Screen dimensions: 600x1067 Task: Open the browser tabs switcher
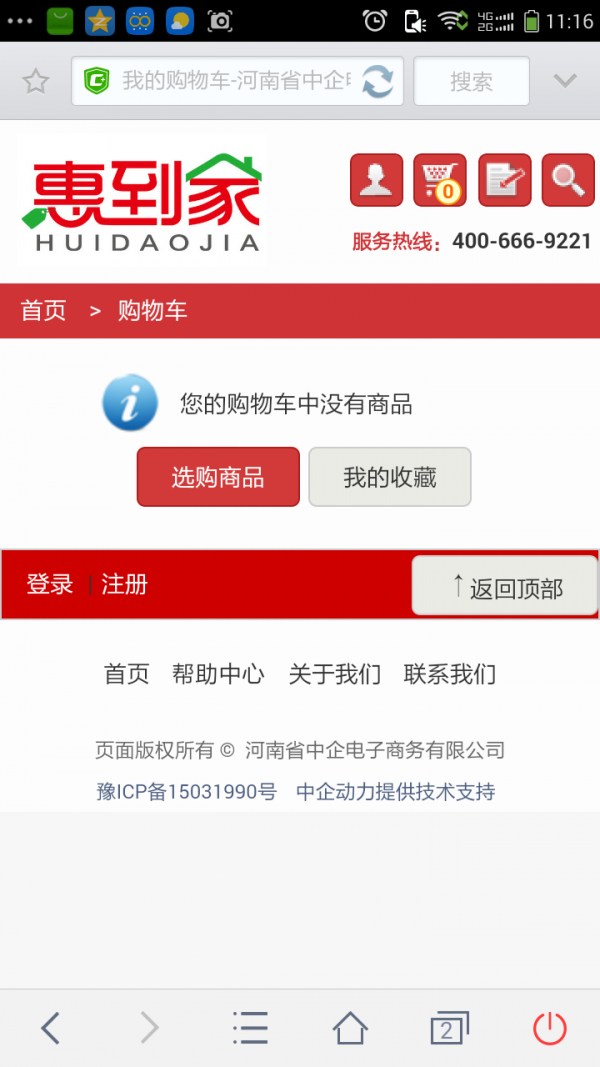[x=449, y=1027]
